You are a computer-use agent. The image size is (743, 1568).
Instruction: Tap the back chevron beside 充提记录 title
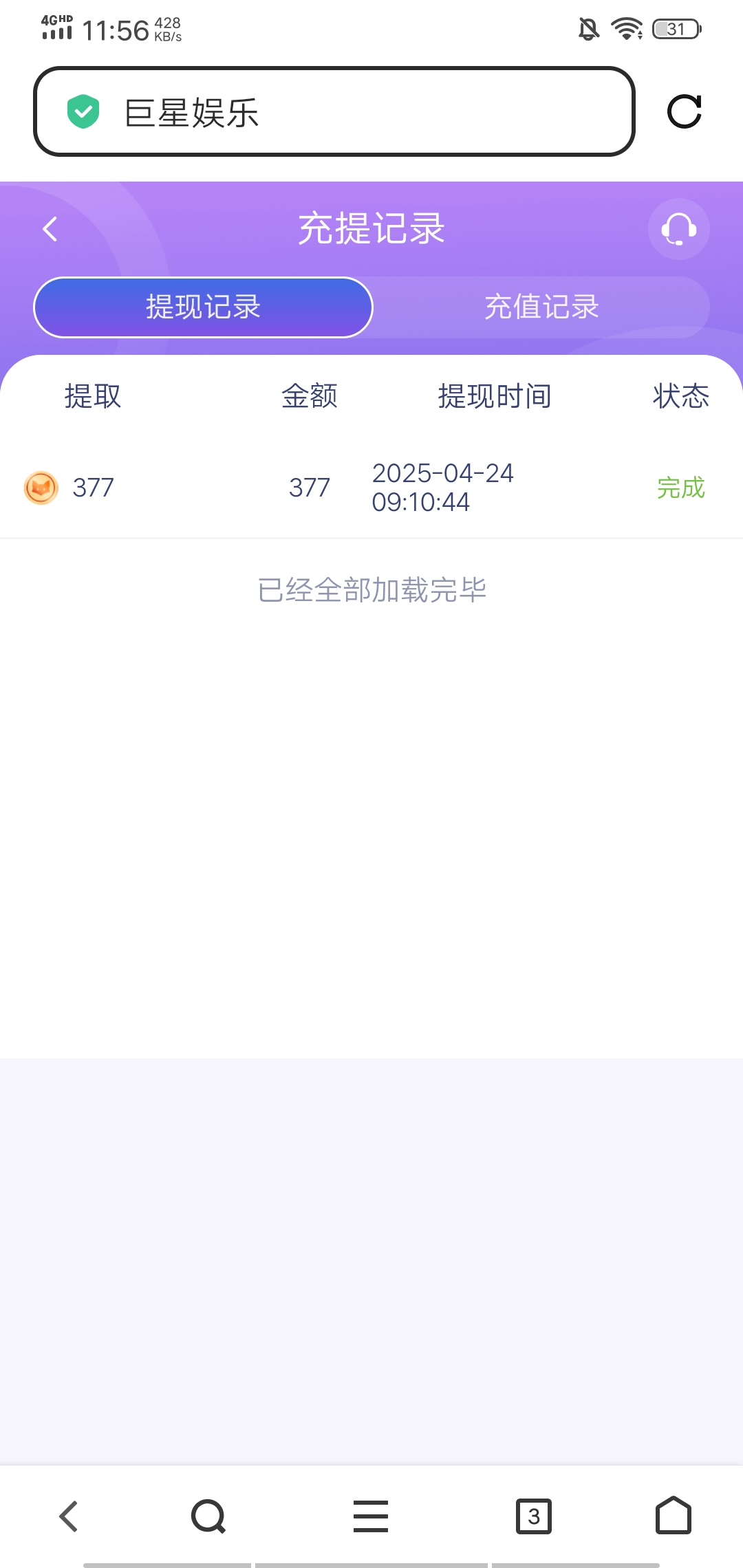[50, 229]
